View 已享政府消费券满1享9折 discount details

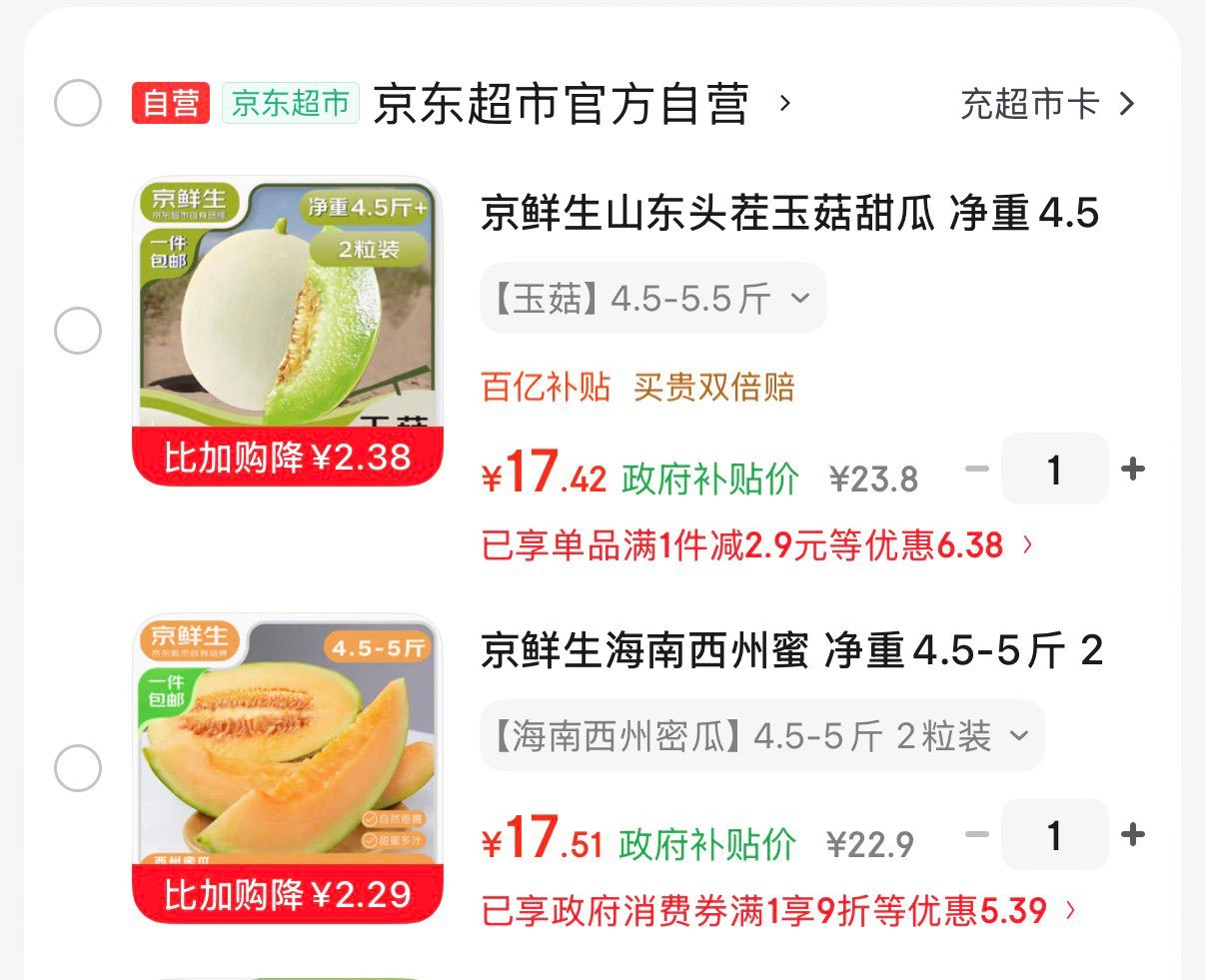click(779, 911)
